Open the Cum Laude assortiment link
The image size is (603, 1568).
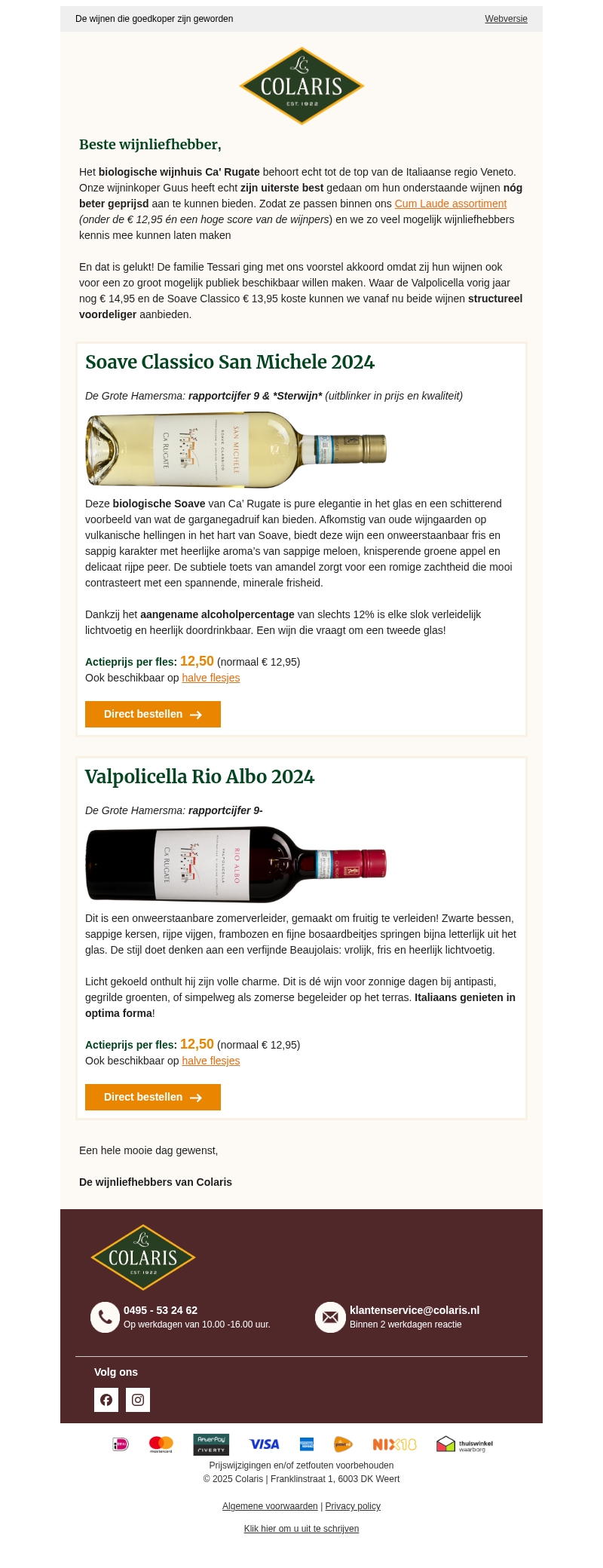(x=450, y=204)
